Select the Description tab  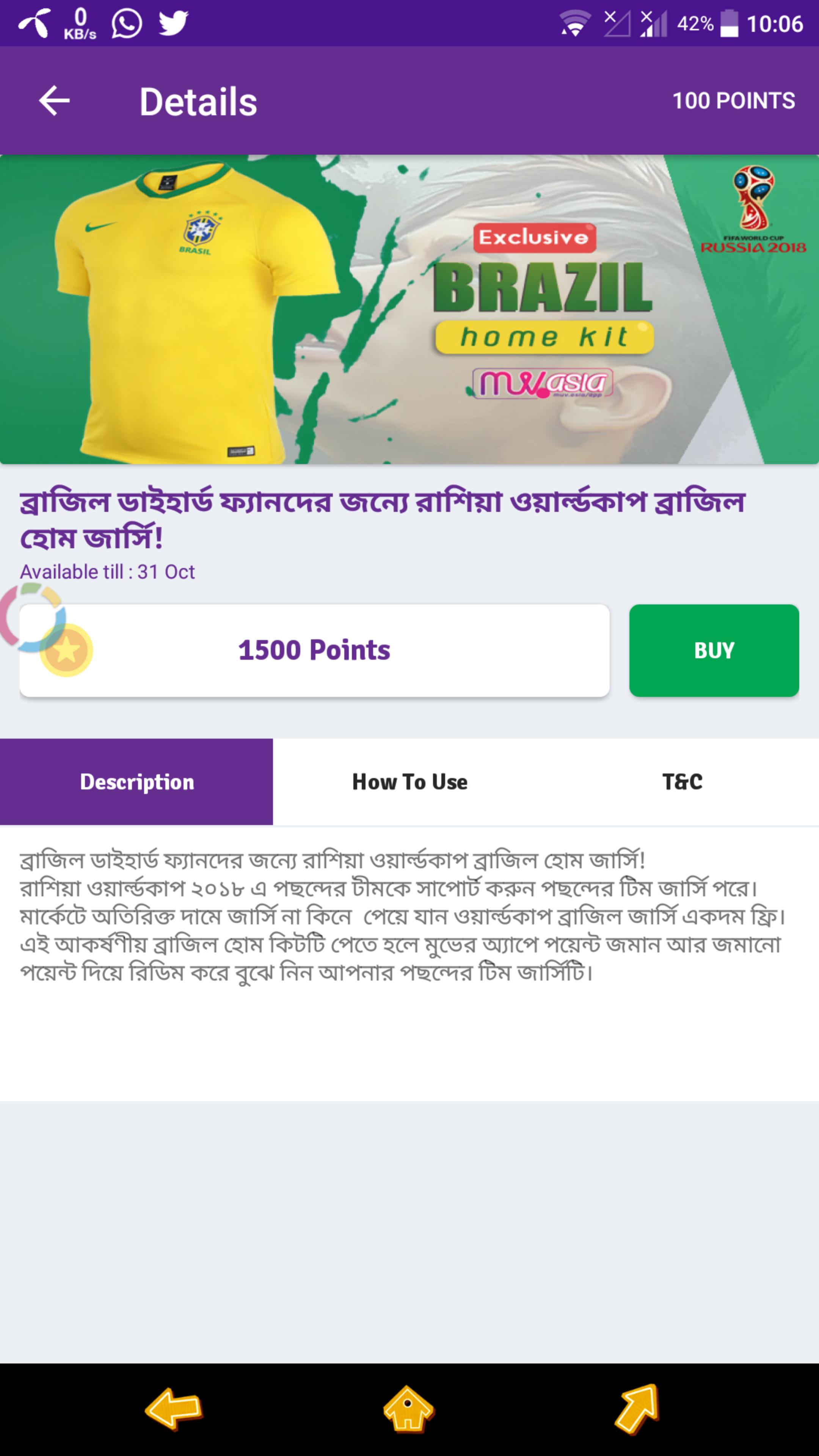(x=136, y=782)
